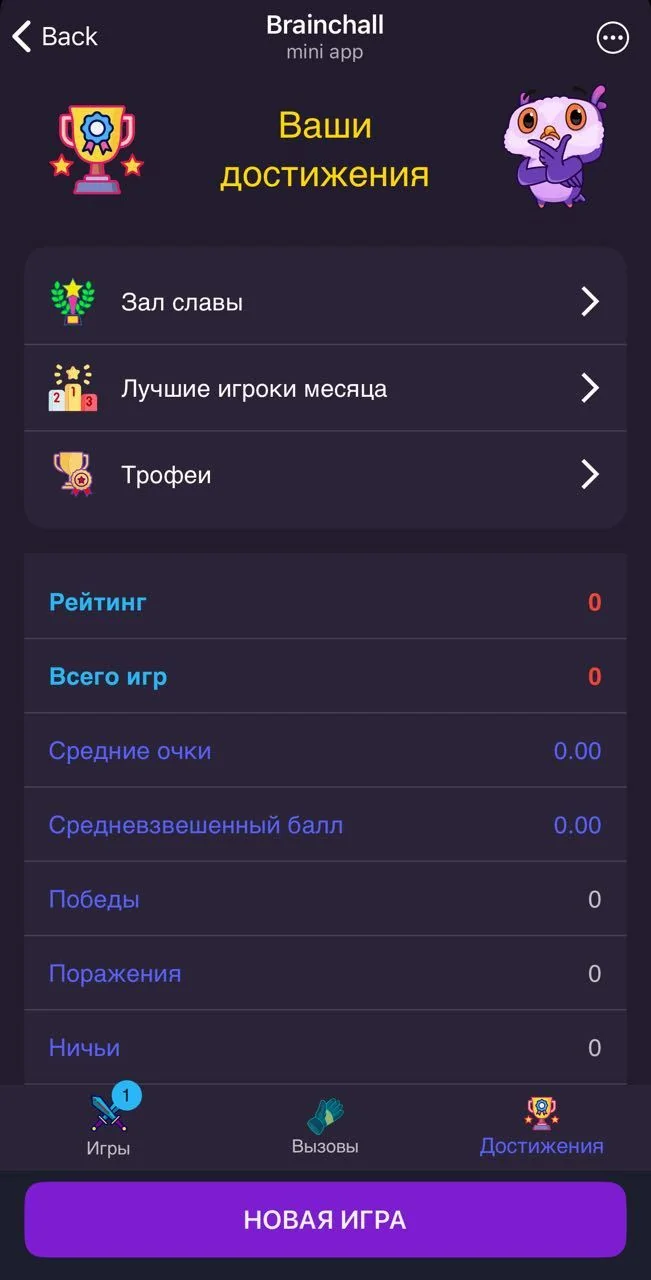Open the Зал славы row
651x1280 pixels.
tap(325, 302)
